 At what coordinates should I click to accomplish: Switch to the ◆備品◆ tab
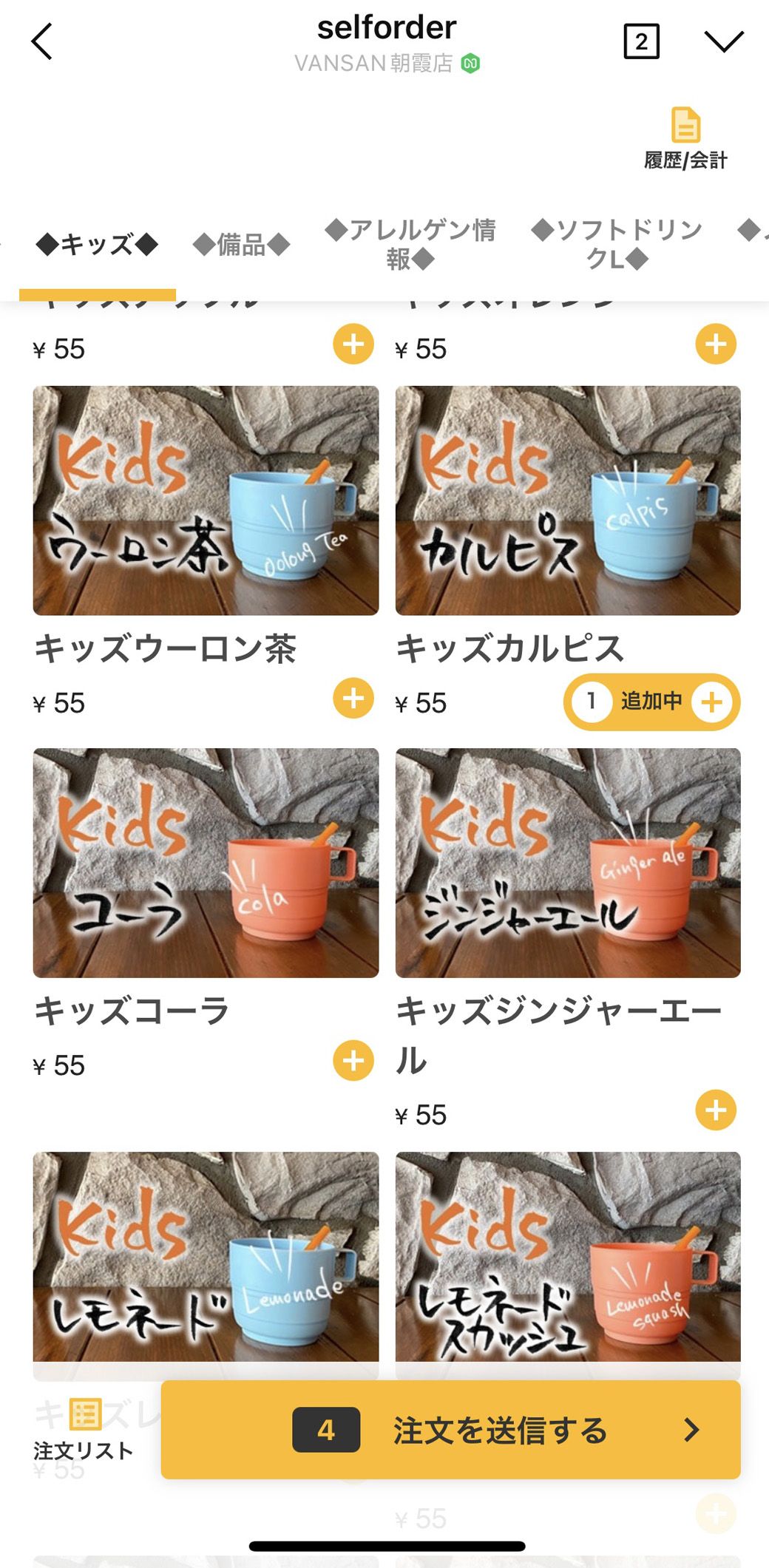237,243
